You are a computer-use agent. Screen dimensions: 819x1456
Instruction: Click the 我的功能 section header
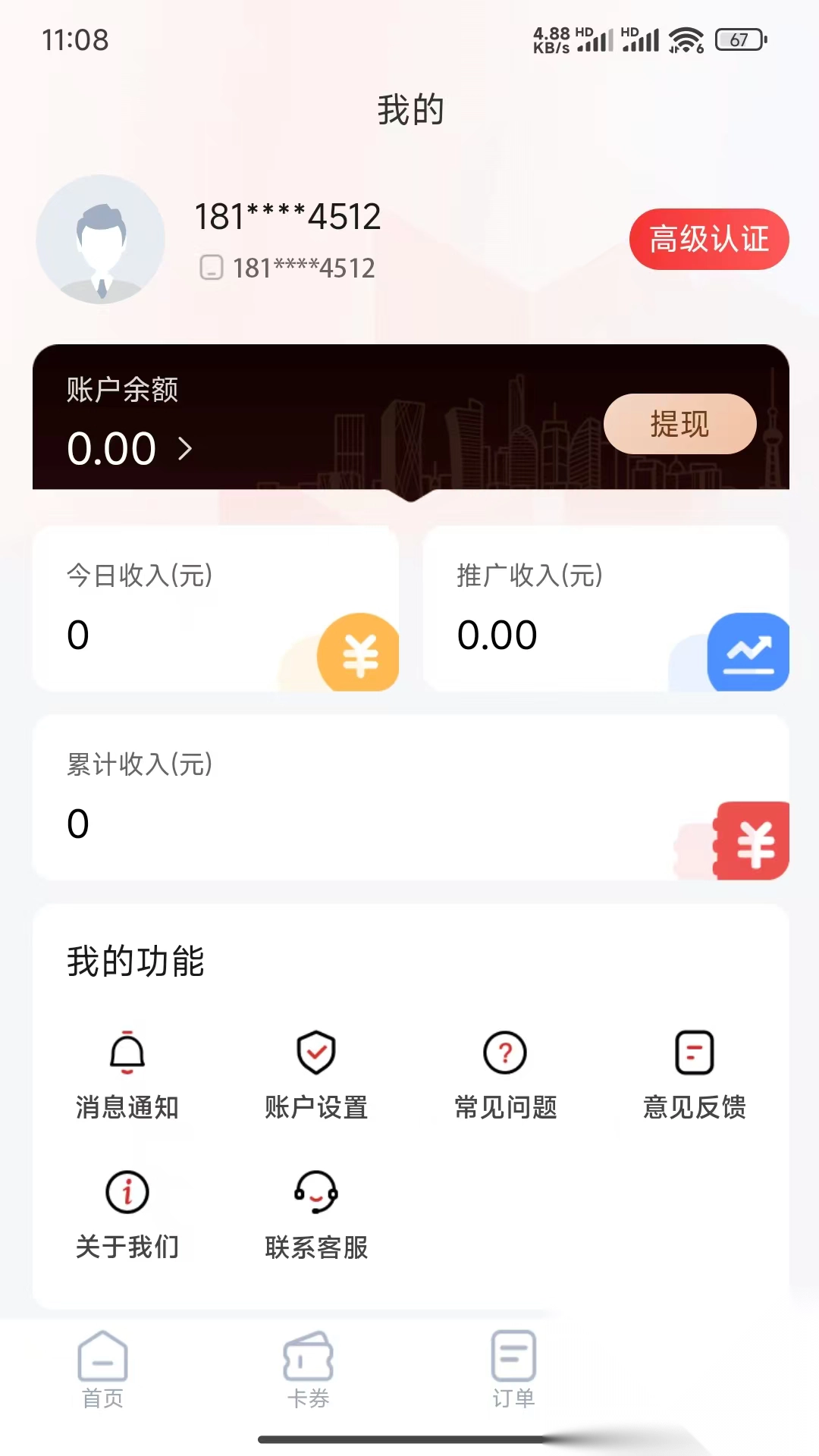coord(135,961)
